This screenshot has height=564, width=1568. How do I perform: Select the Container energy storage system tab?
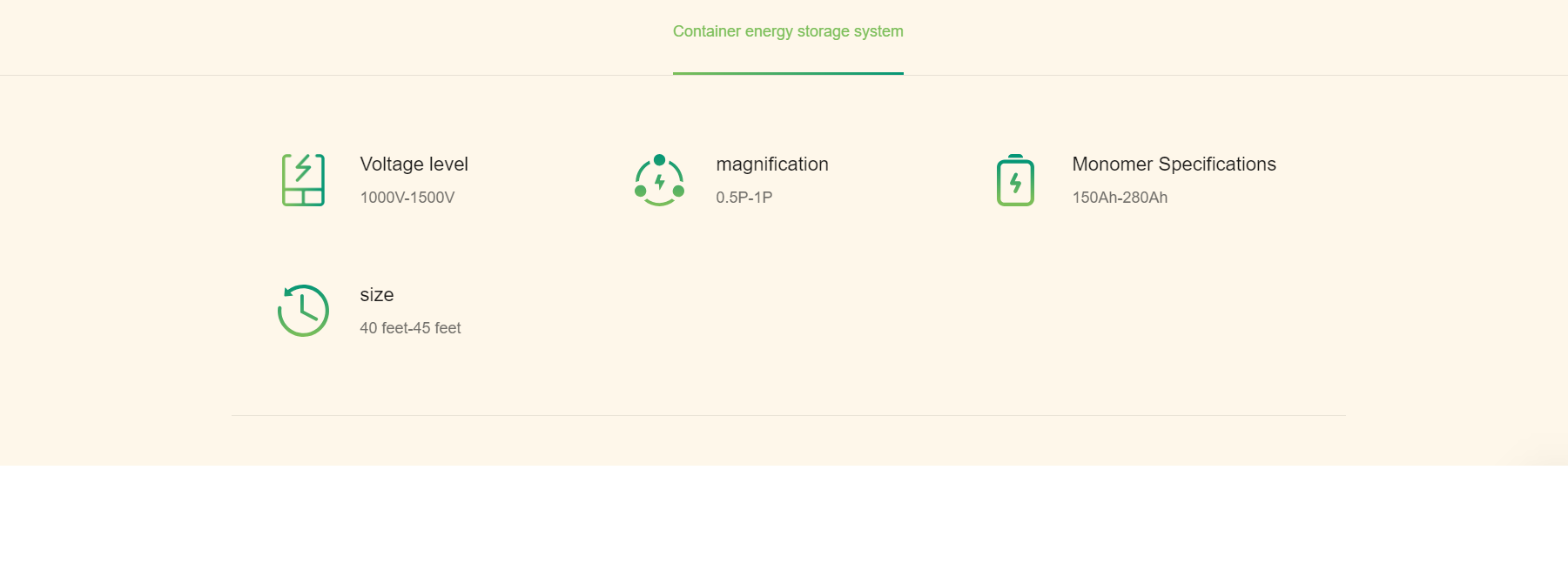click(787, 31)
